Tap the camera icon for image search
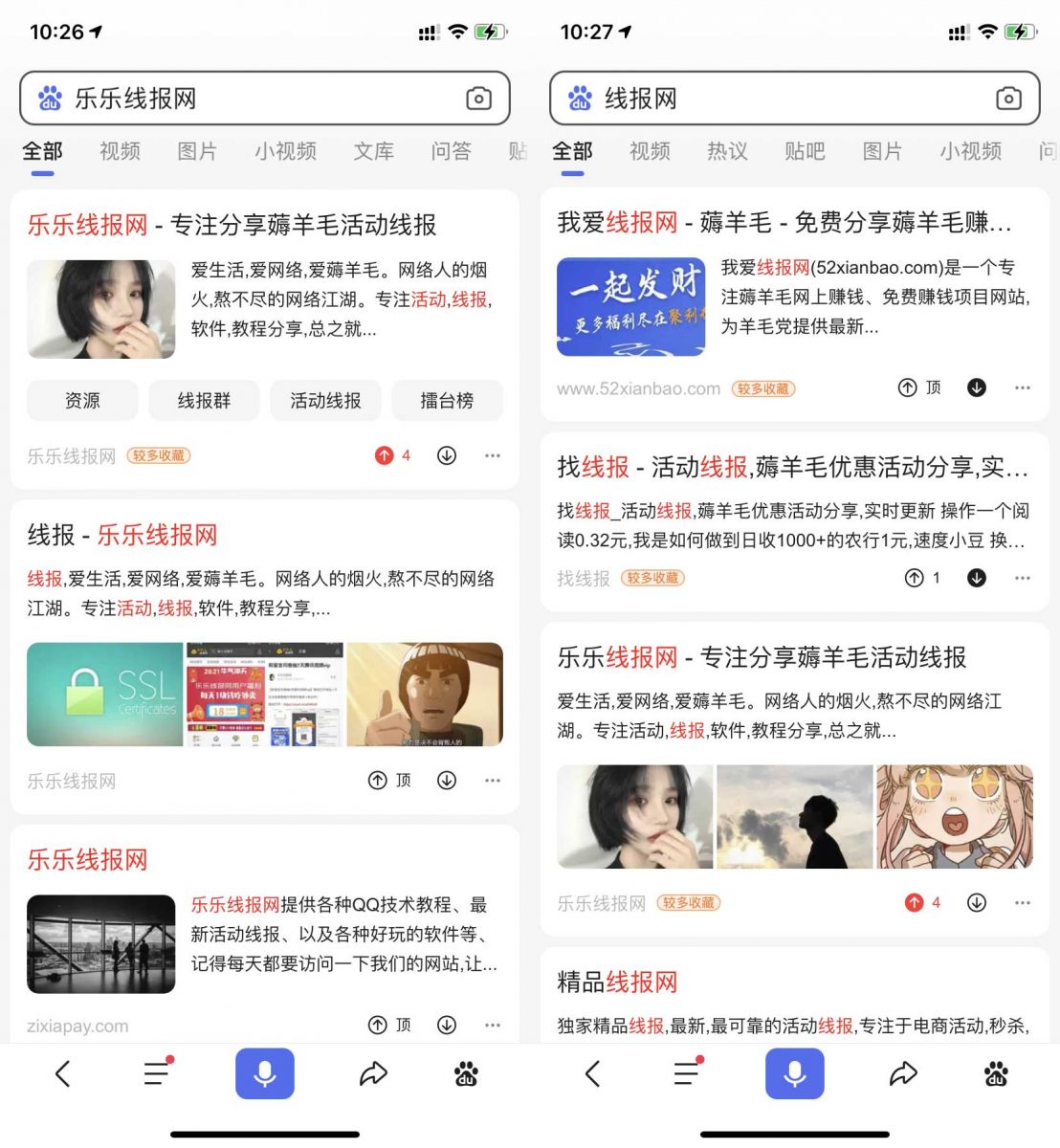 pyautogui.click(x=478, y=99)
